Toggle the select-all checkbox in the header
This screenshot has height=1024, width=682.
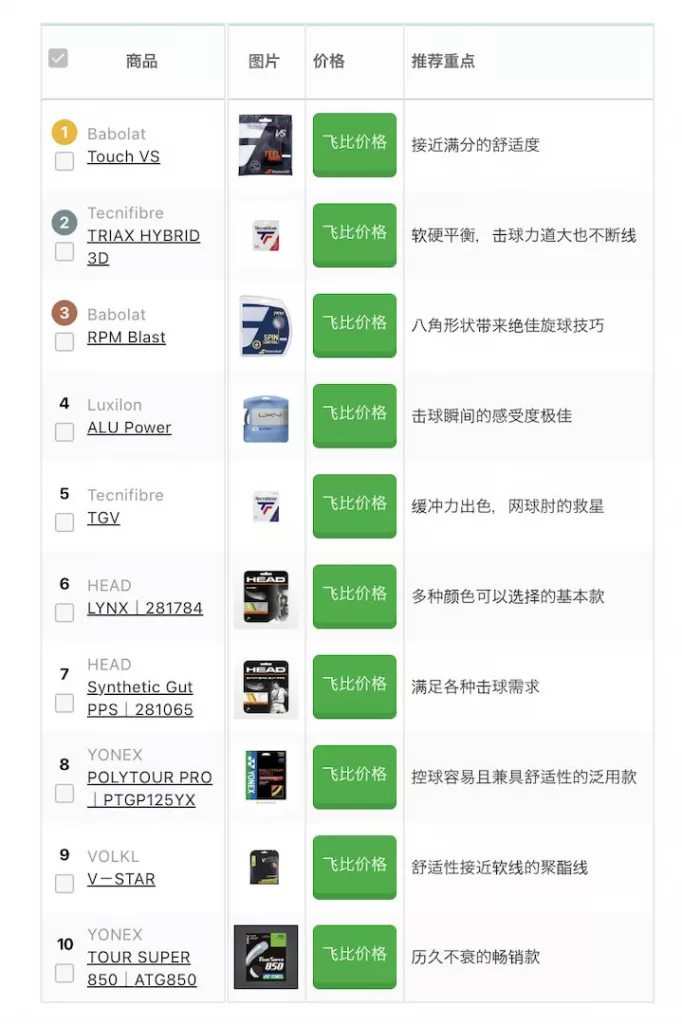click(x=58, y=59)
